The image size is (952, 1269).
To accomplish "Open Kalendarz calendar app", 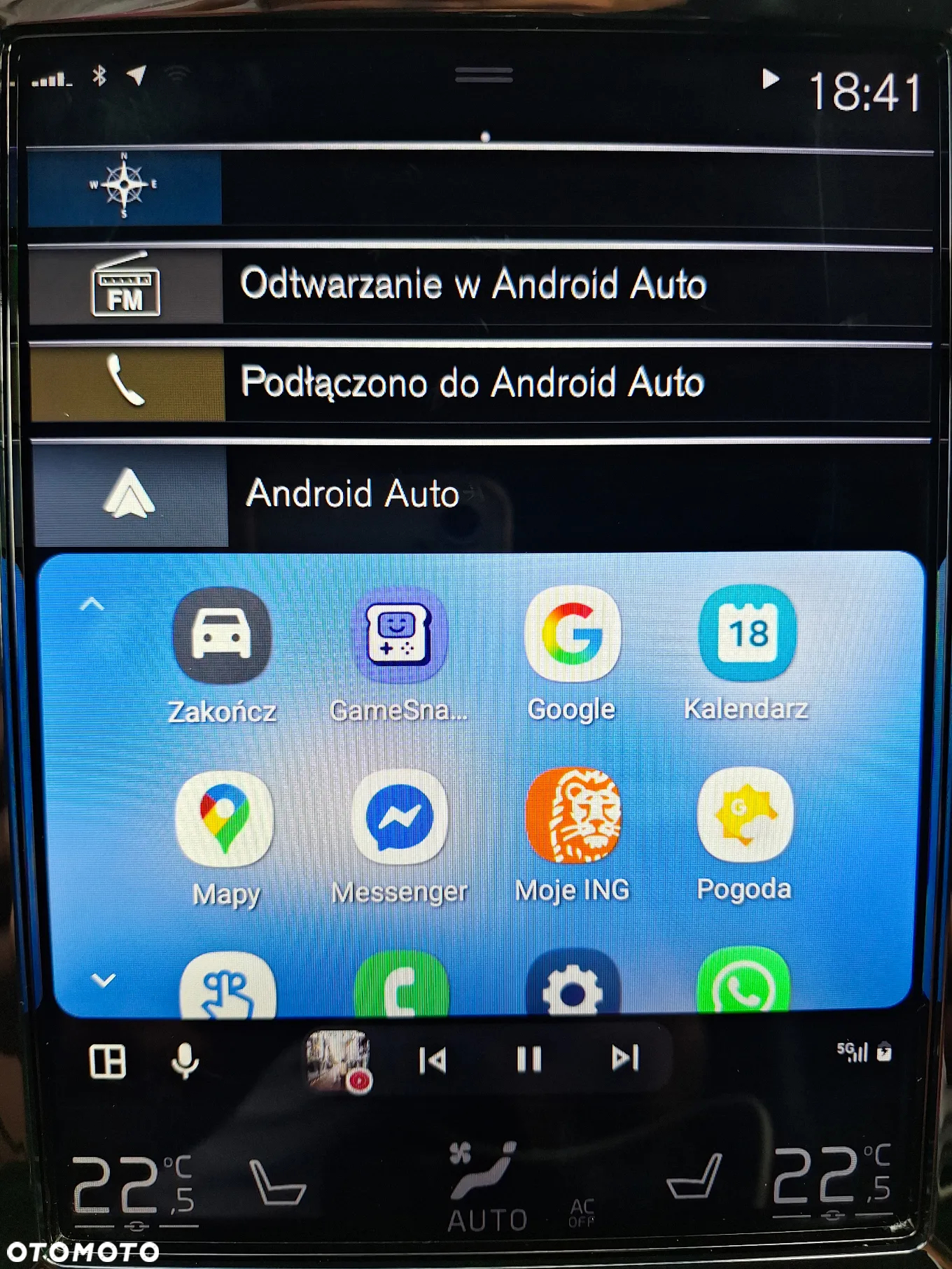I will (747, 633).
